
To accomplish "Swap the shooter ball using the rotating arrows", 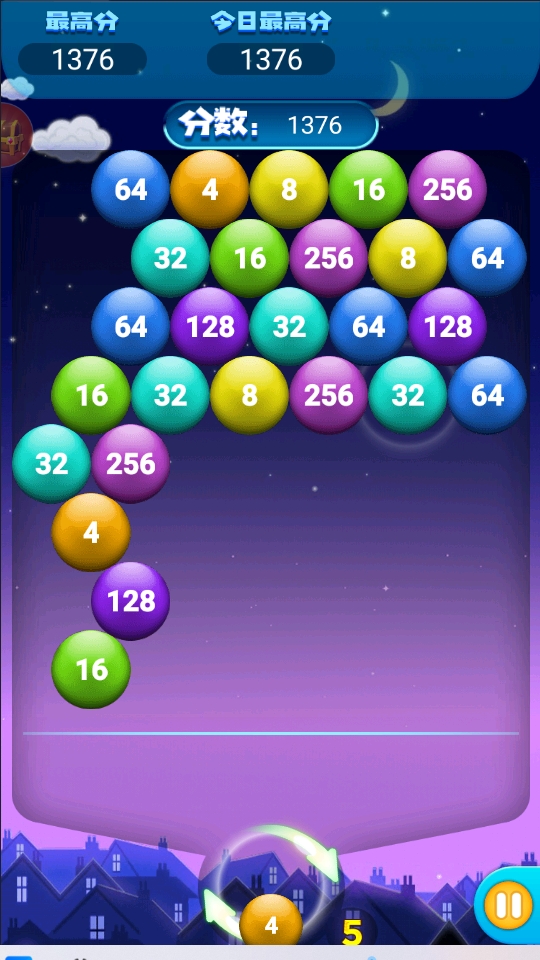I will coord(271,882).
